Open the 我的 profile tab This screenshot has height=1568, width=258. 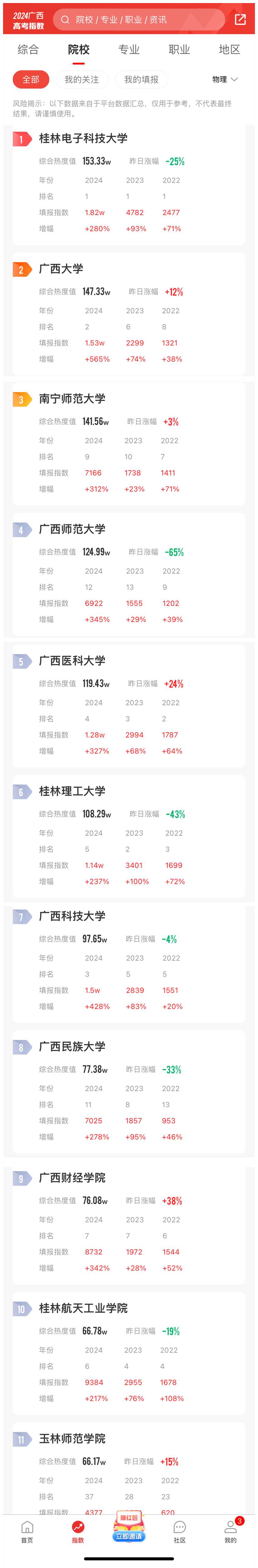click(230, 1530)
